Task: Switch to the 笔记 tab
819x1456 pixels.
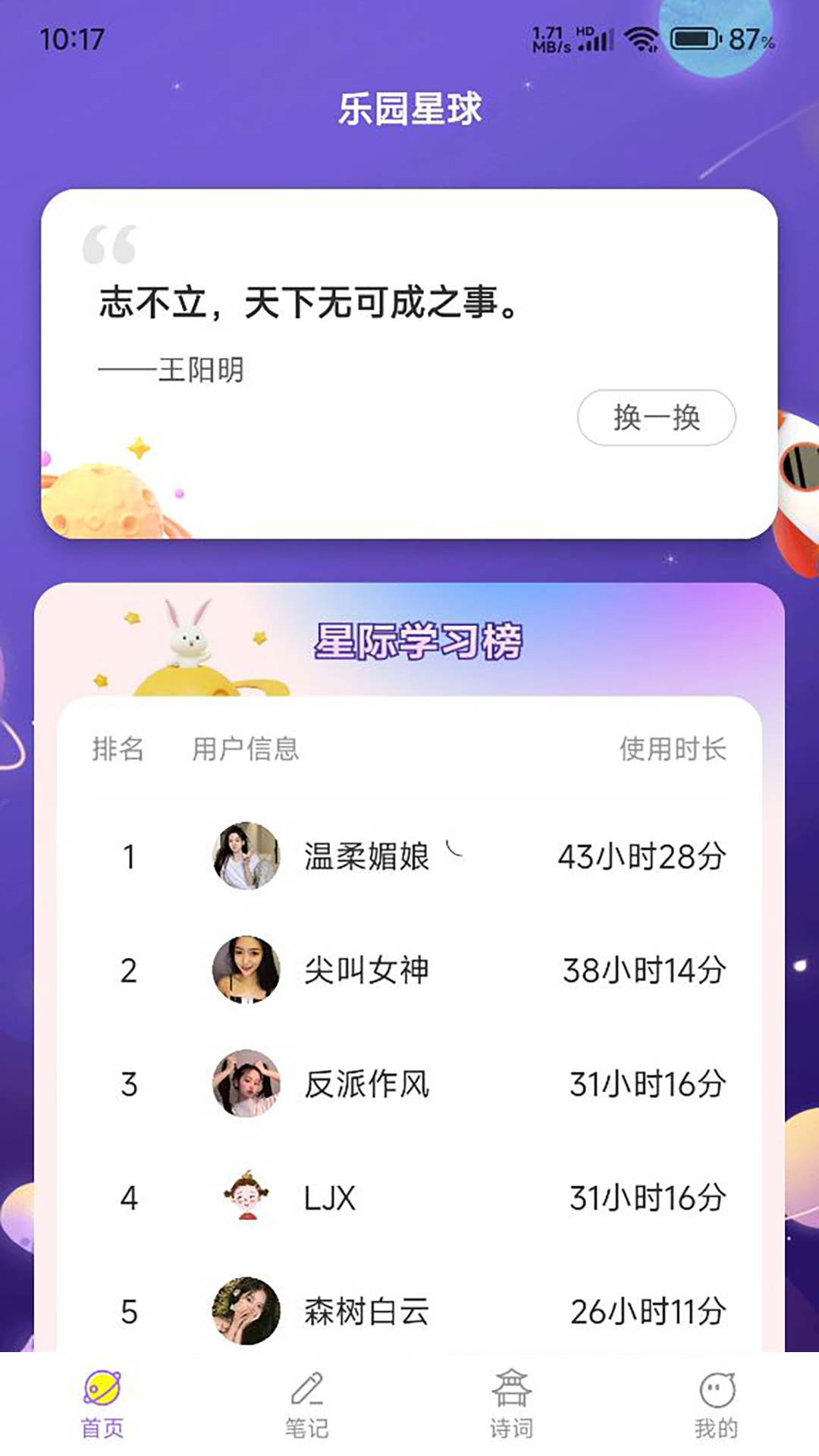Action: pyautogui.click(x=307, y=1404)
